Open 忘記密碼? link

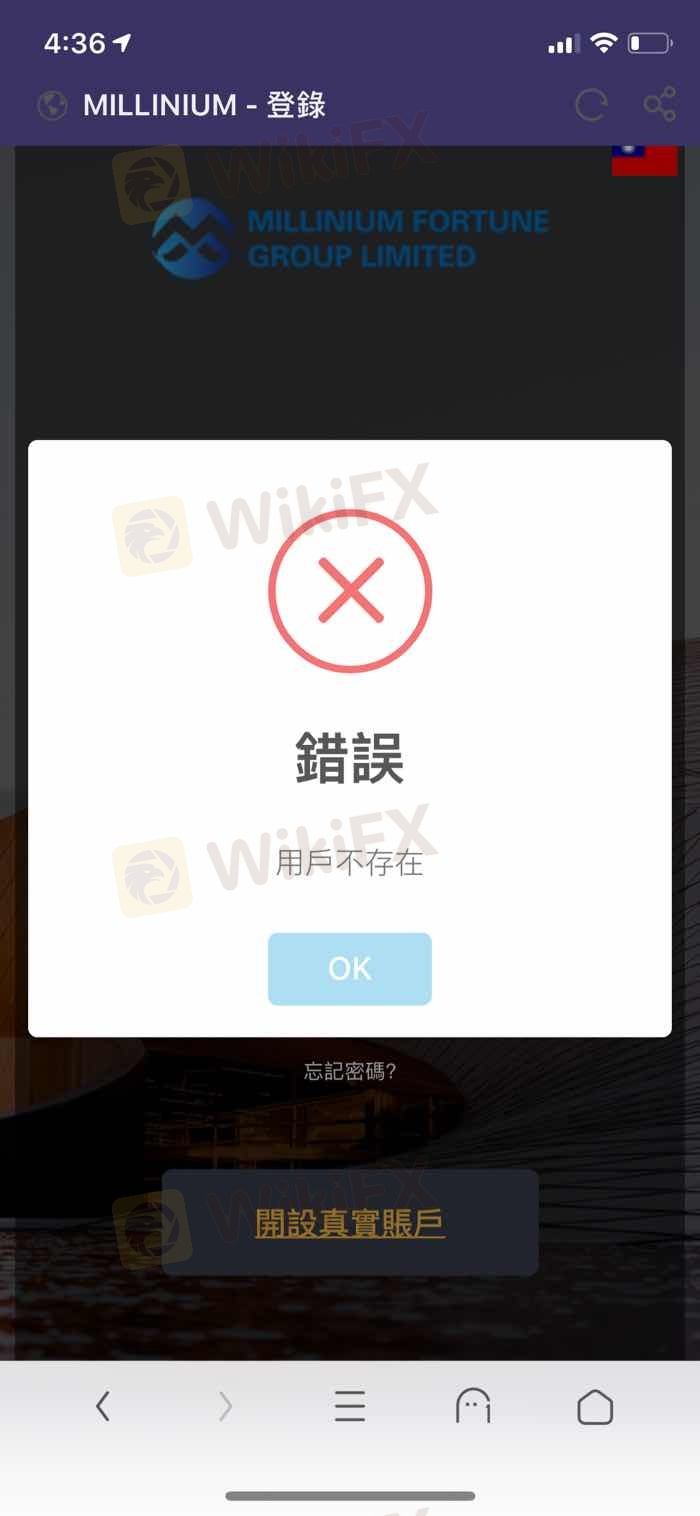point(350,1071)
